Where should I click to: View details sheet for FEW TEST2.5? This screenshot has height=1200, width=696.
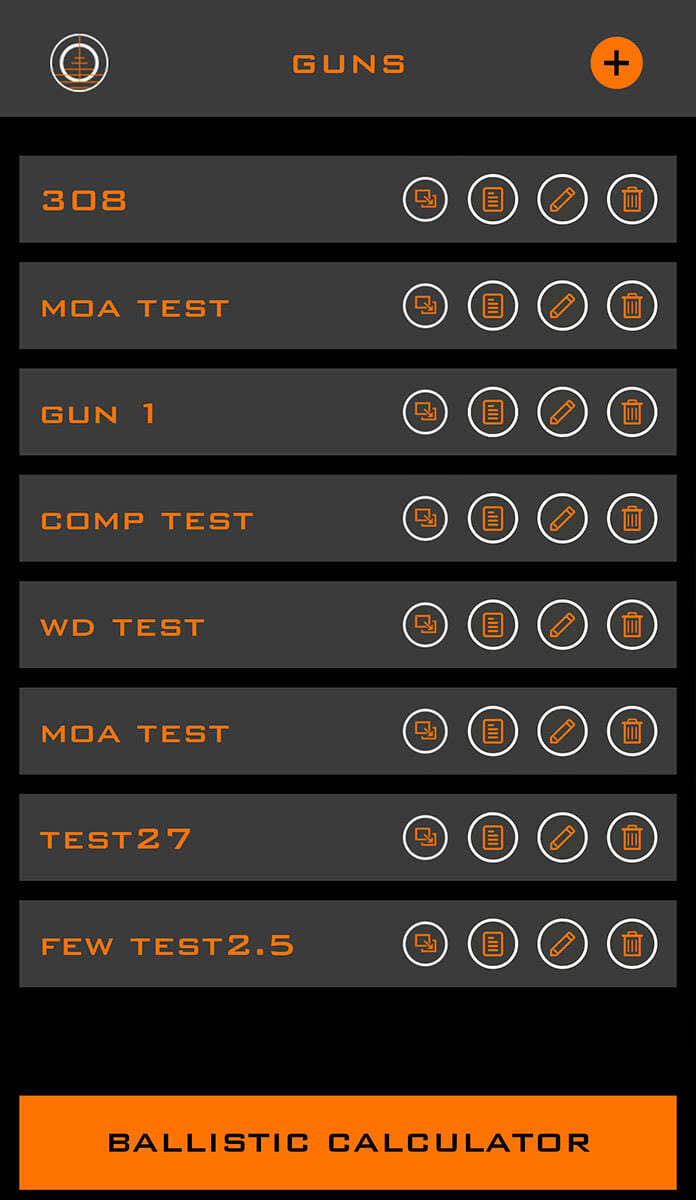tap(493, 944)
